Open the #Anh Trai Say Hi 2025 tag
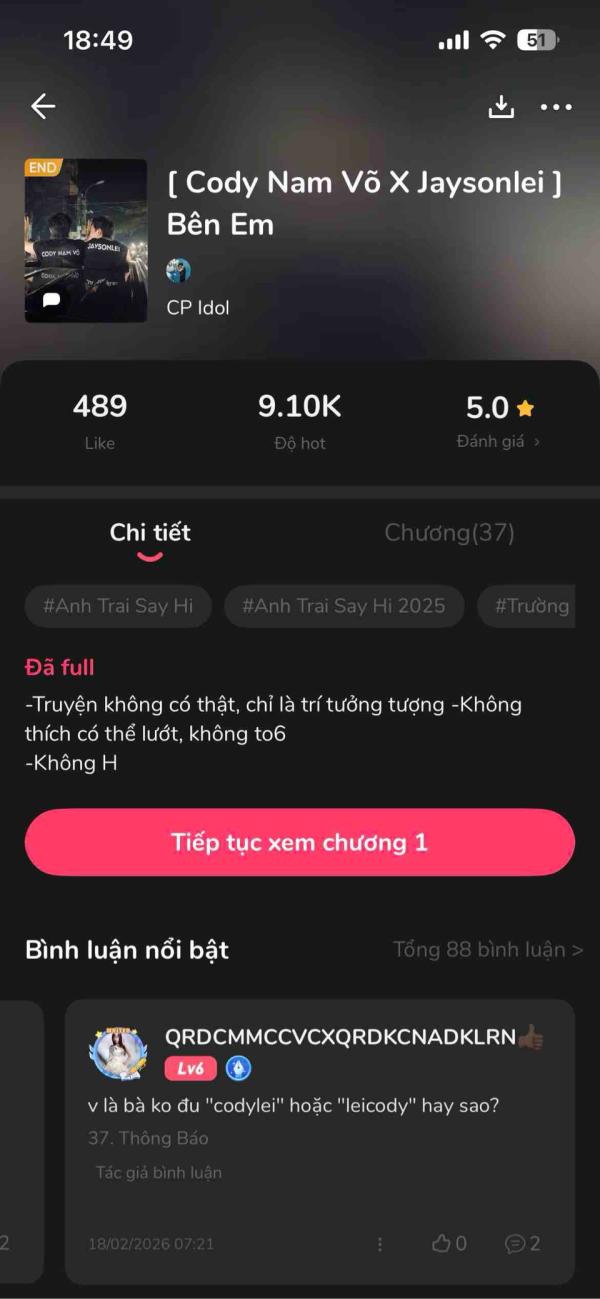600x1299 pixels. [x=344, y=606]
